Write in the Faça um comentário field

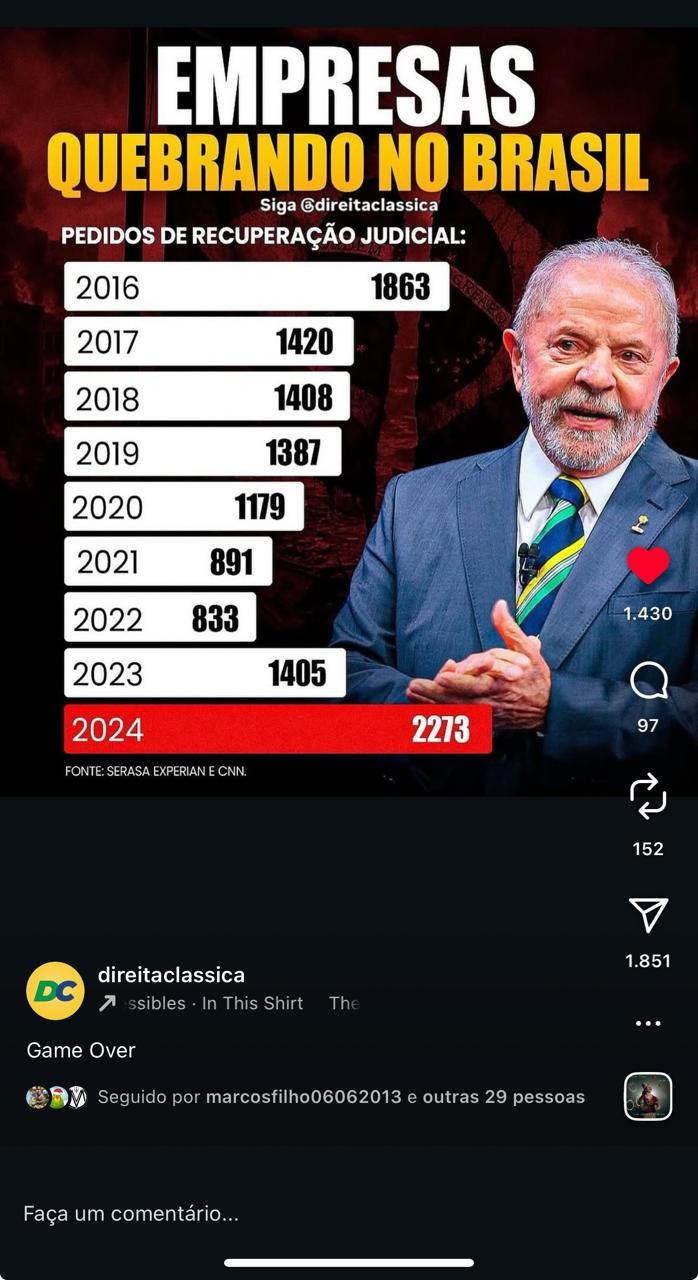[131, 1214]
